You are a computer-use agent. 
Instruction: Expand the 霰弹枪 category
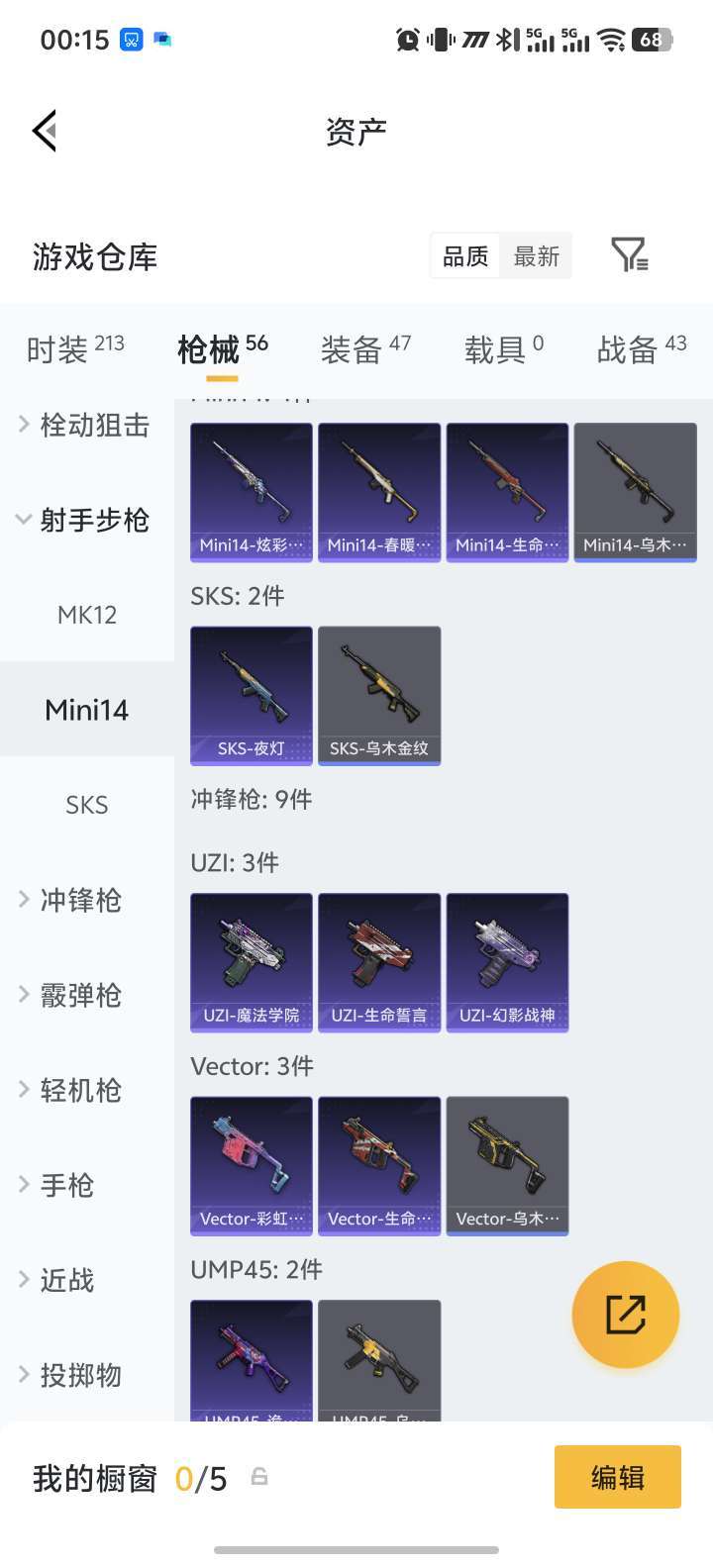click(x=79, y=995)
